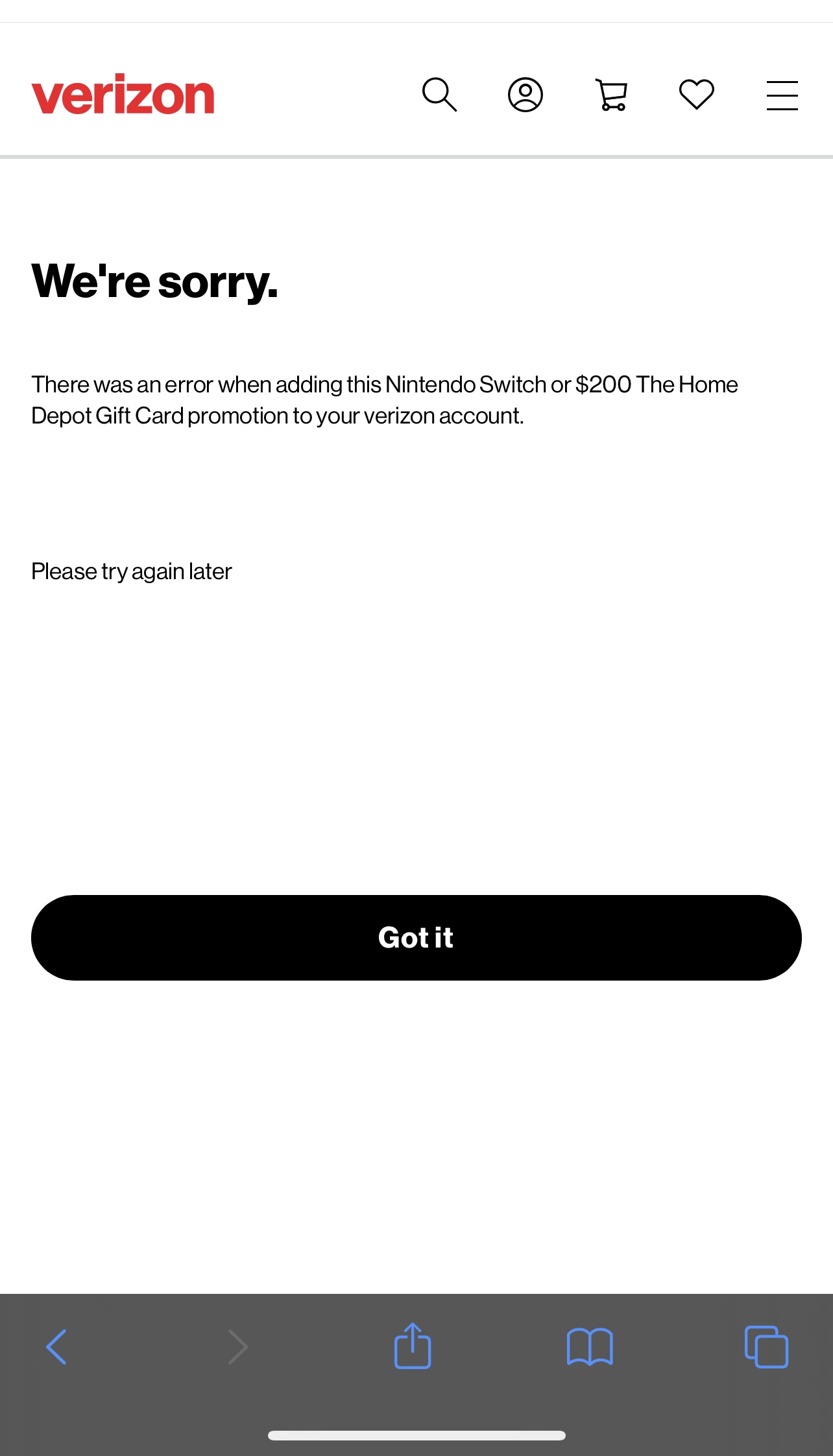The height and width of the screenshot is (1456, 833).
Task: Open browser bookmarks
Action: [x=589, y=1347]
